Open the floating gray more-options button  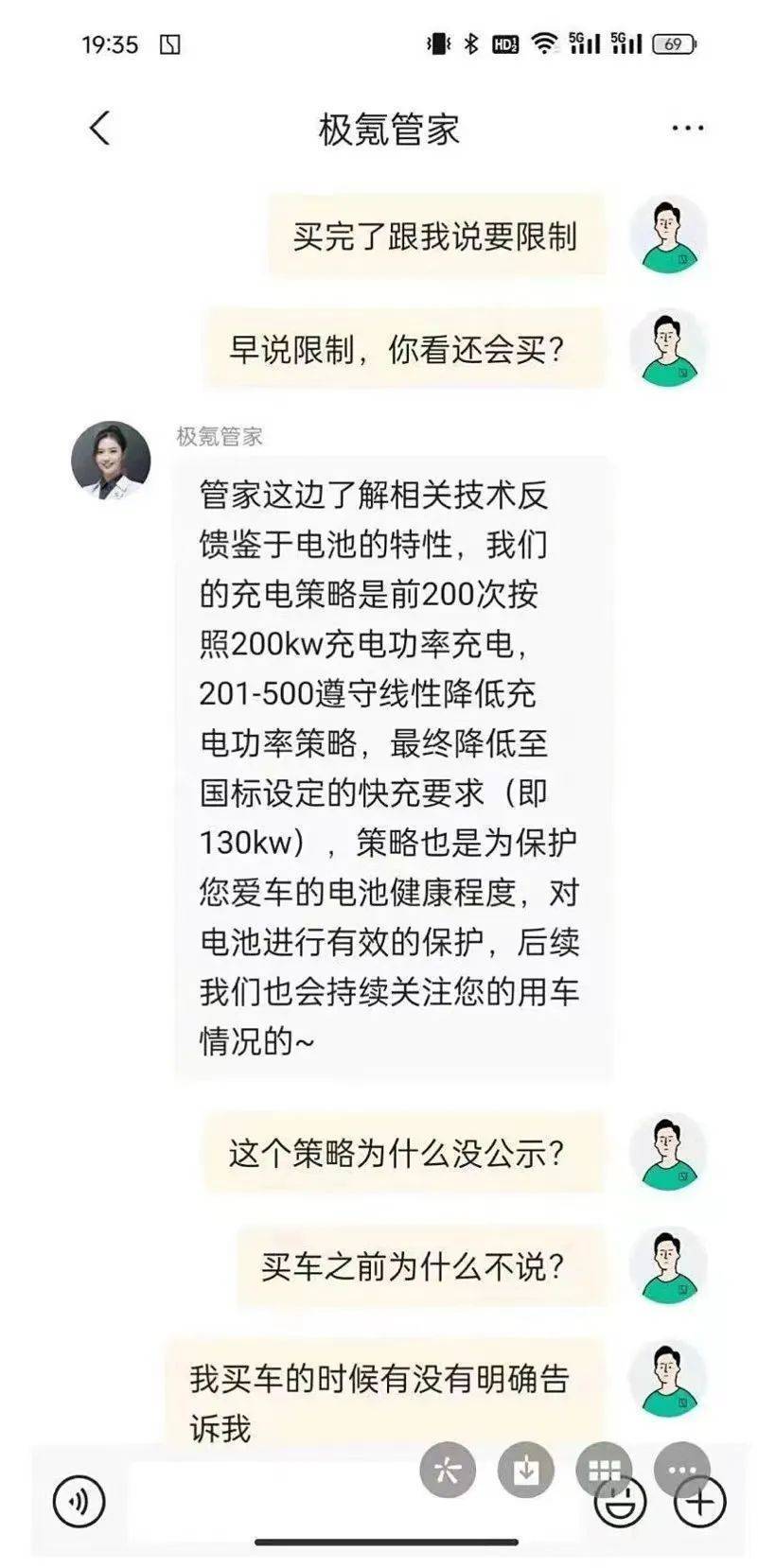point(681,1467)
